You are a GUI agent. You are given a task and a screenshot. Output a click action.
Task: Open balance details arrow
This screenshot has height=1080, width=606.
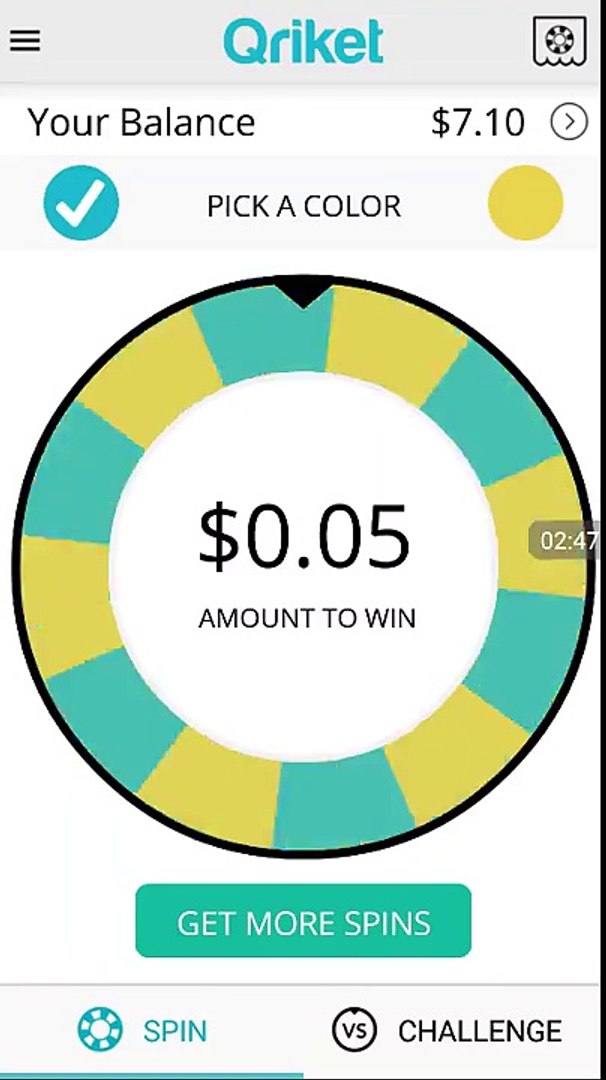(x=569, y=123)
